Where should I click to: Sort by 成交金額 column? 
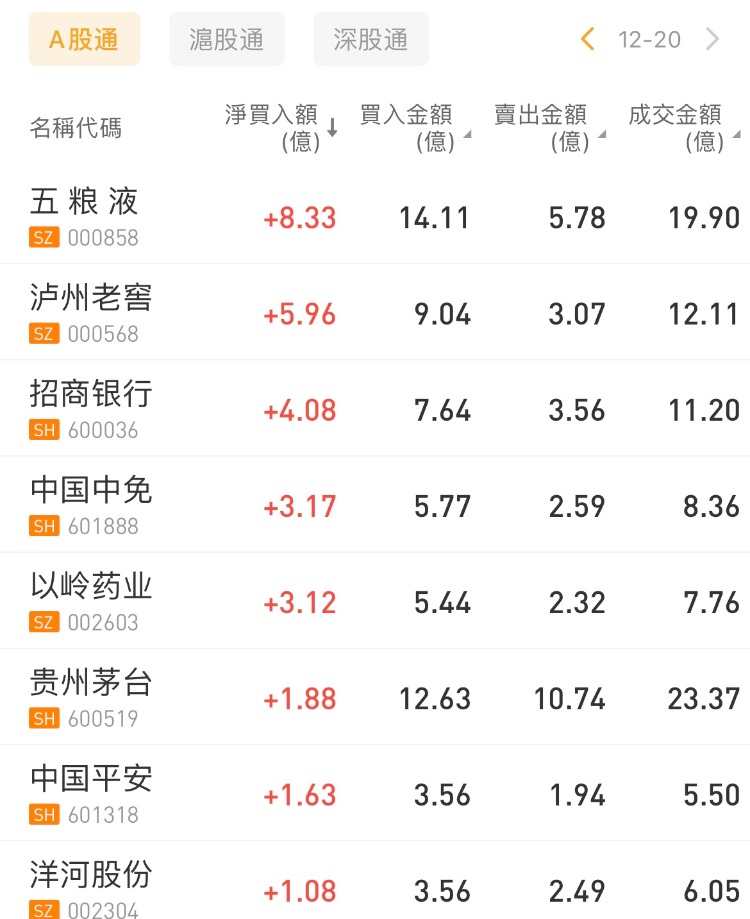[682, 127]
